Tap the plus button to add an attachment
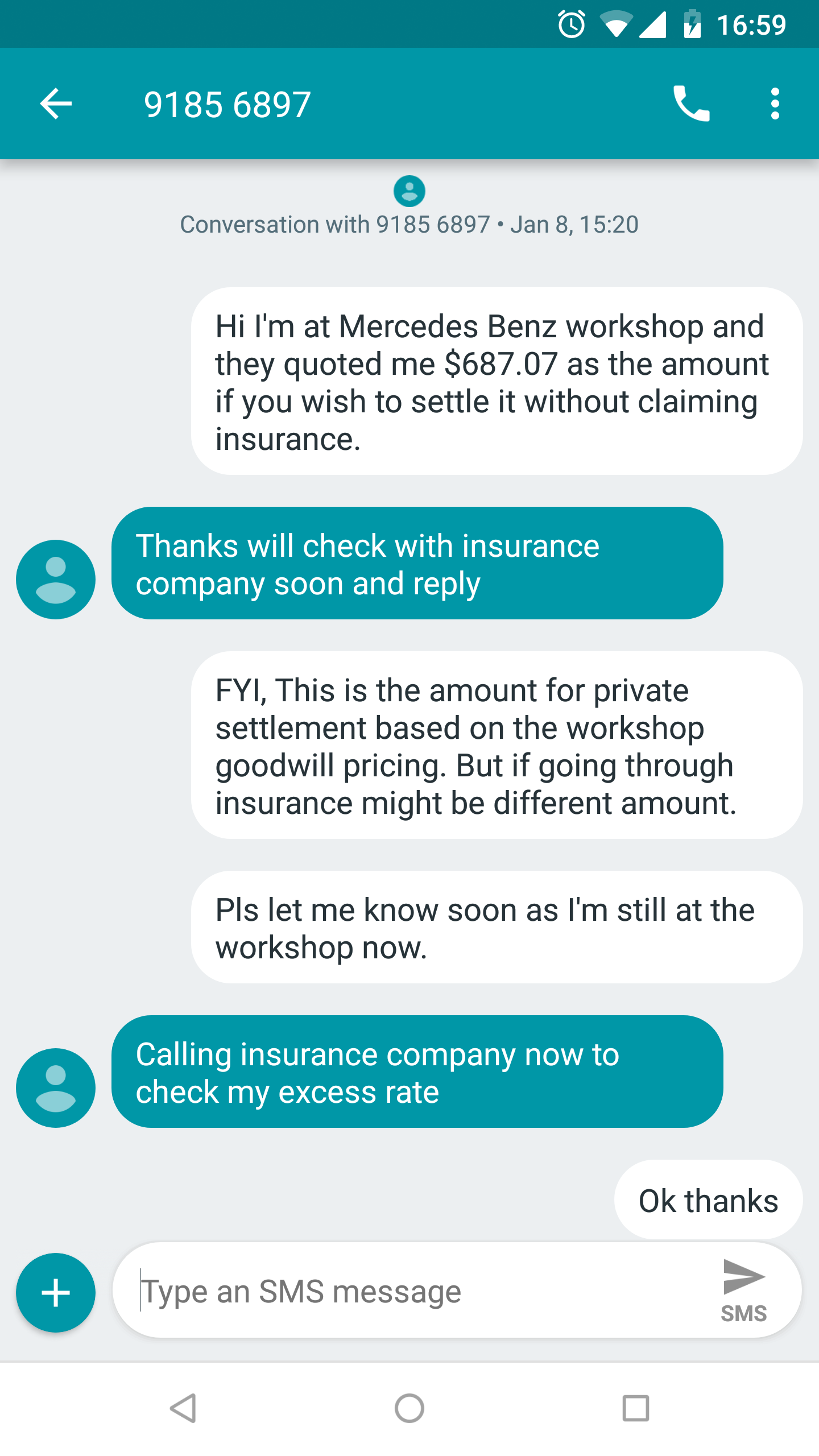This screenshot has width=819, height=1456. click(x=56, y=1292)
